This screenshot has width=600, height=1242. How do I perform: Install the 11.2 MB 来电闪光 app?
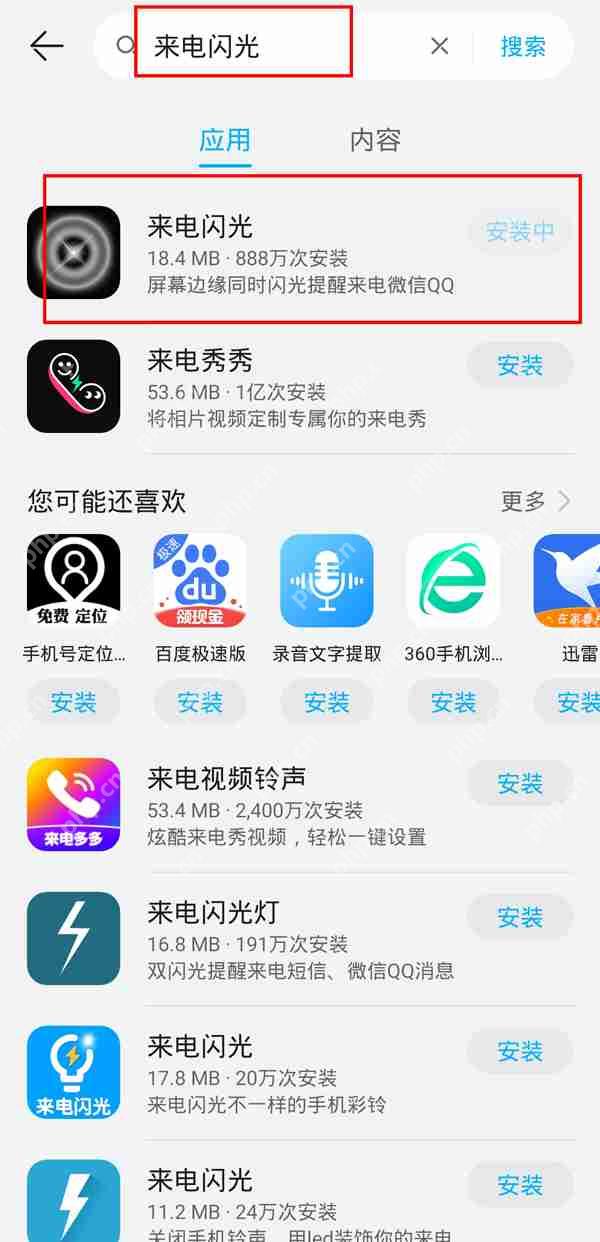click(x=520, y=1186)
